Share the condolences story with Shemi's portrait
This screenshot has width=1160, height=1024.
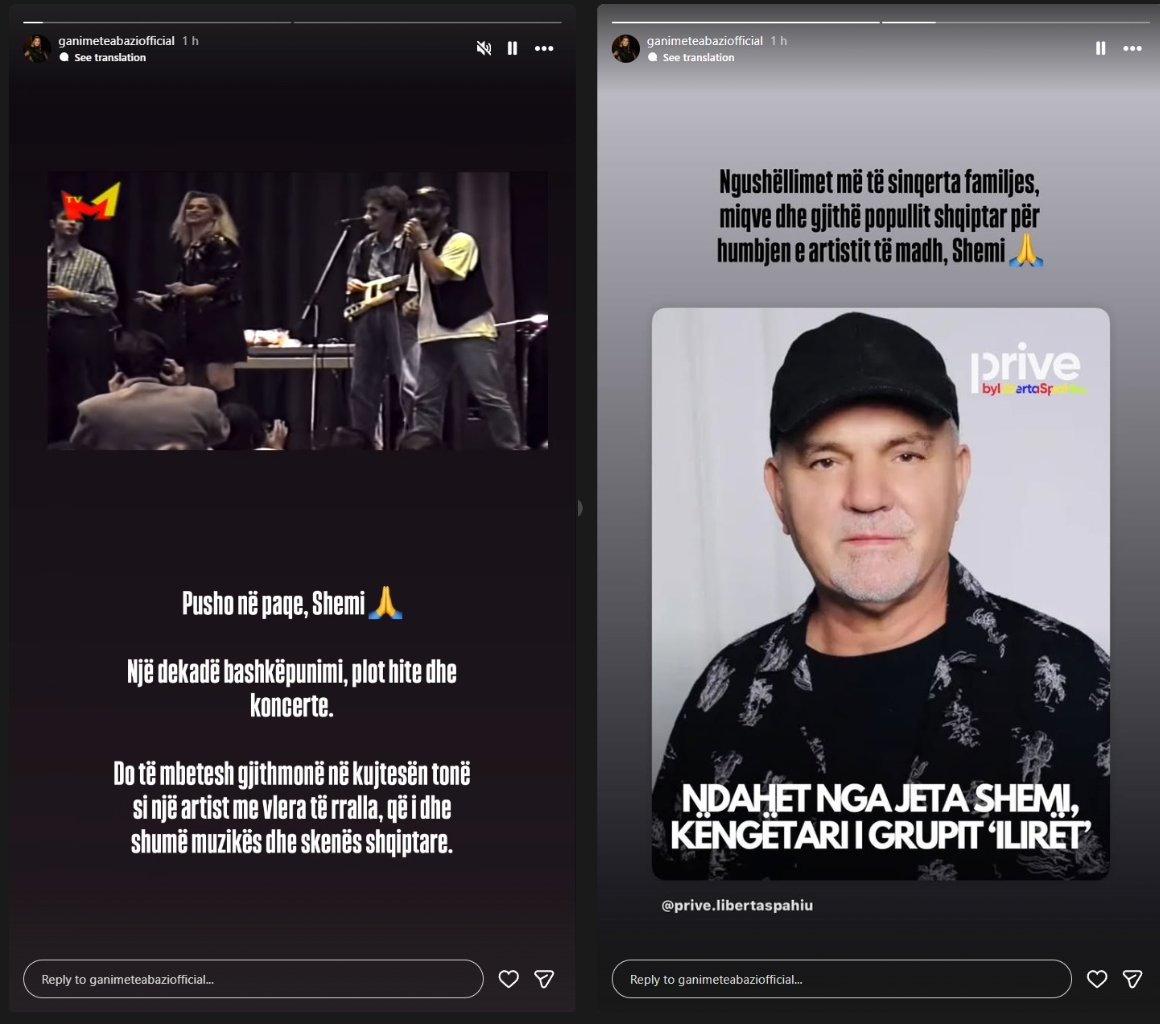pyautogui.click(x=1132, y=979)
